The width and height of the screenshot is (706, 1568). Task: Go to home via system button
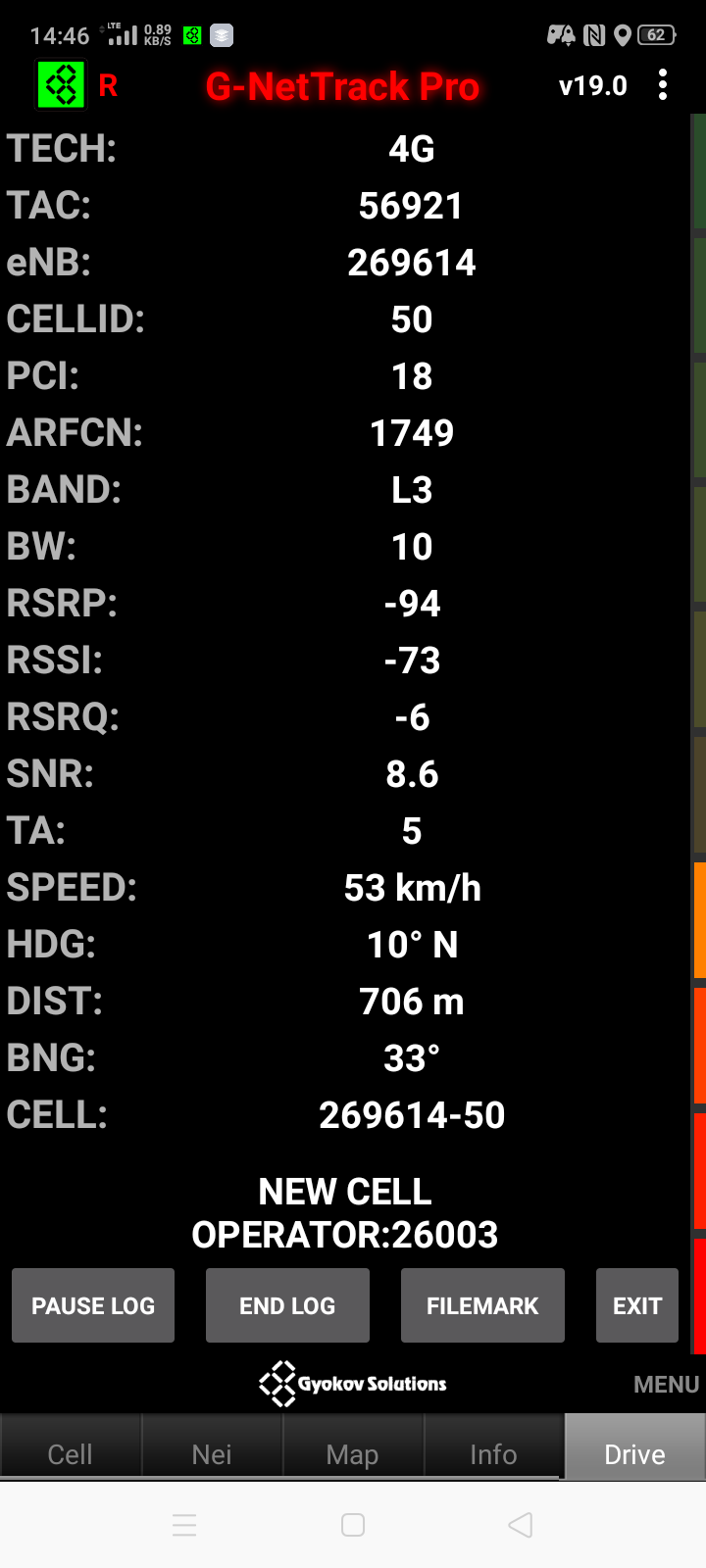(x=353, y=1525)
